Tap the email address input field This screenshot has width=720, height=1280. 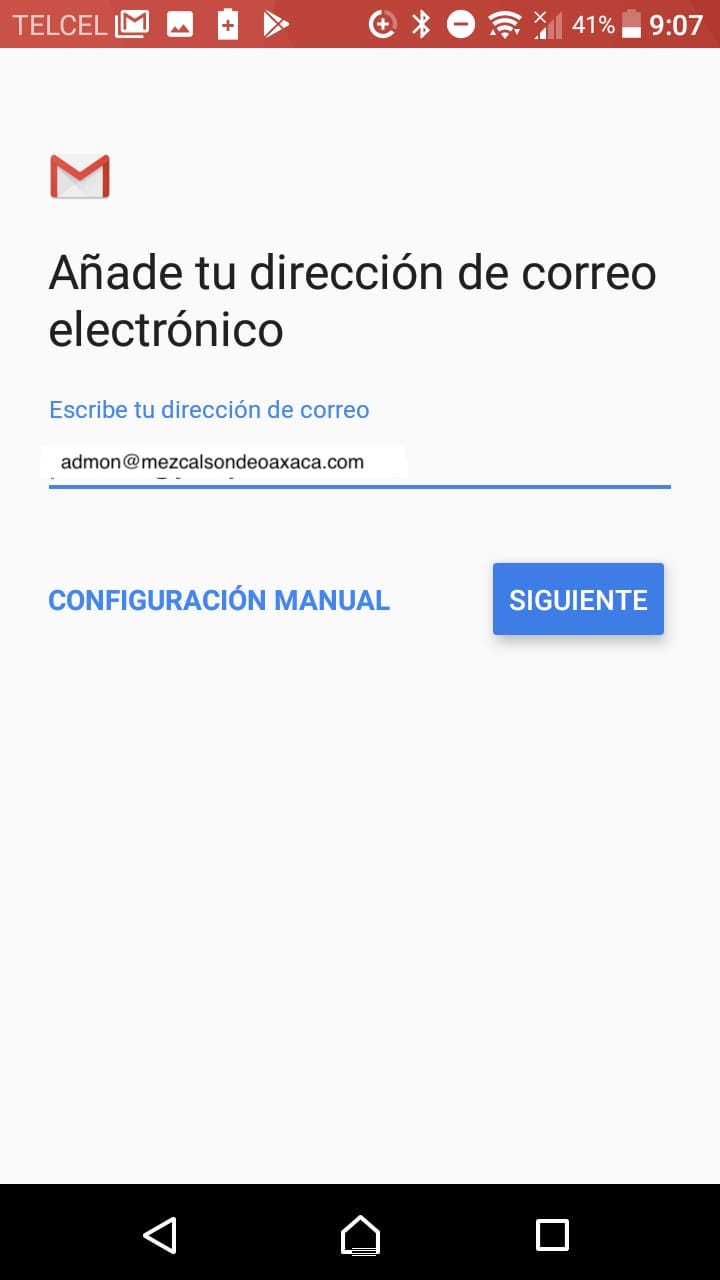tap(358, 464)
